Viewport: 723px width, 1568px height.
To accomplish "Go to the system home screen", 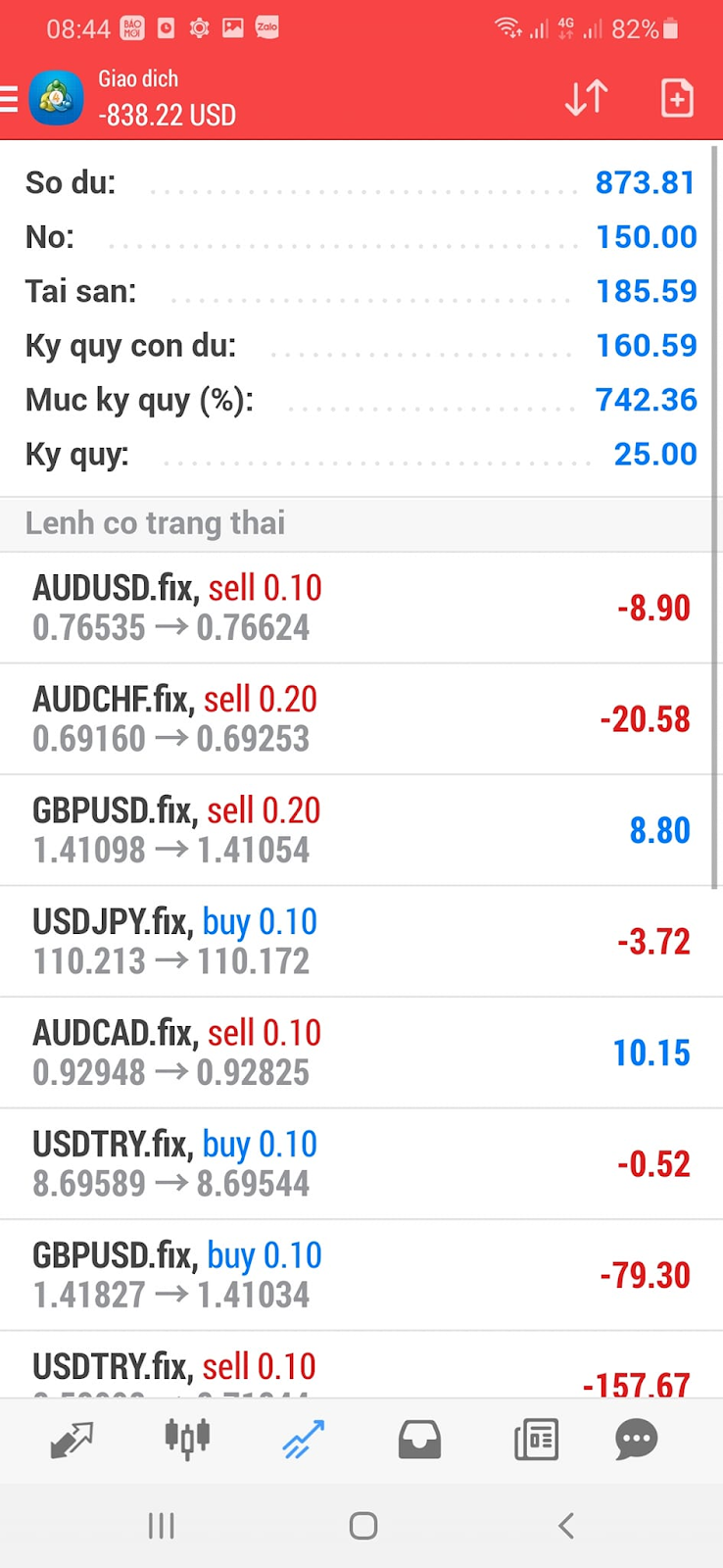I will point(362,1525).
